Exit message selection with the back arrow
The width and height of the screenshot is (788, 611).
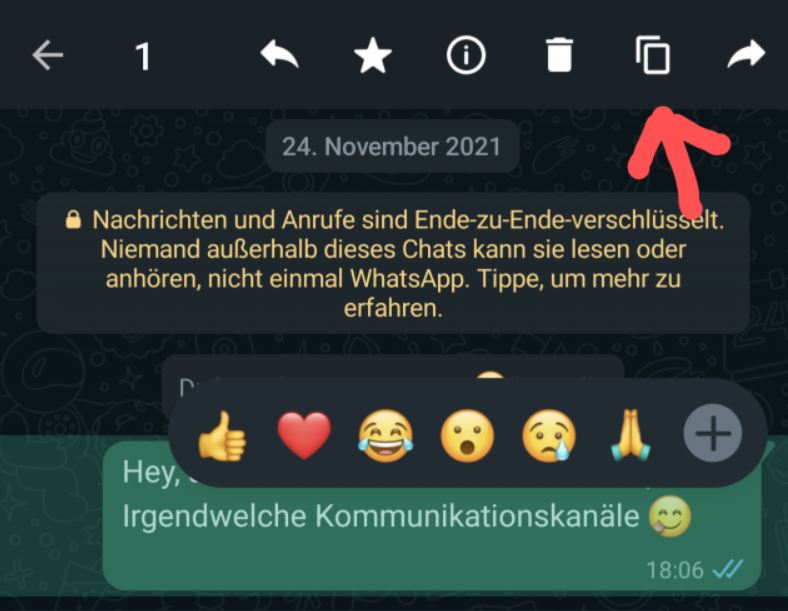click(x=47, y=56)
